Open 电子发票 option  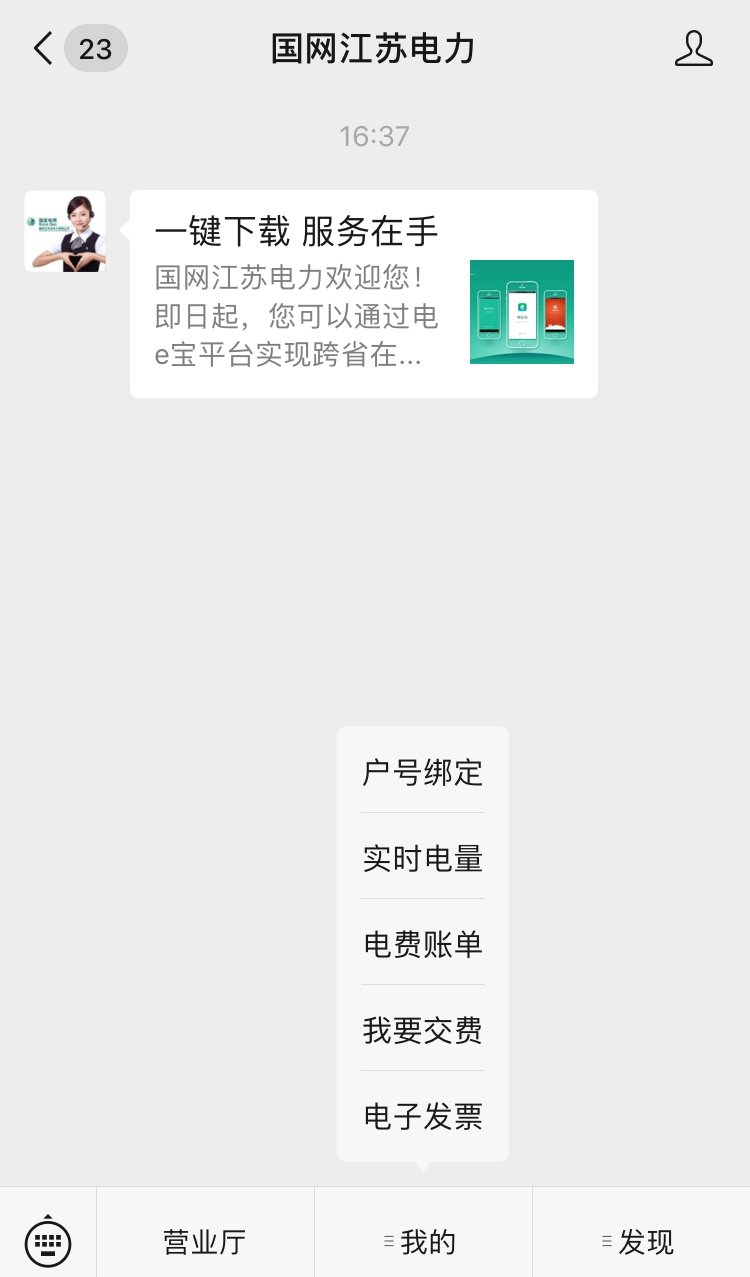[423, 1116]
